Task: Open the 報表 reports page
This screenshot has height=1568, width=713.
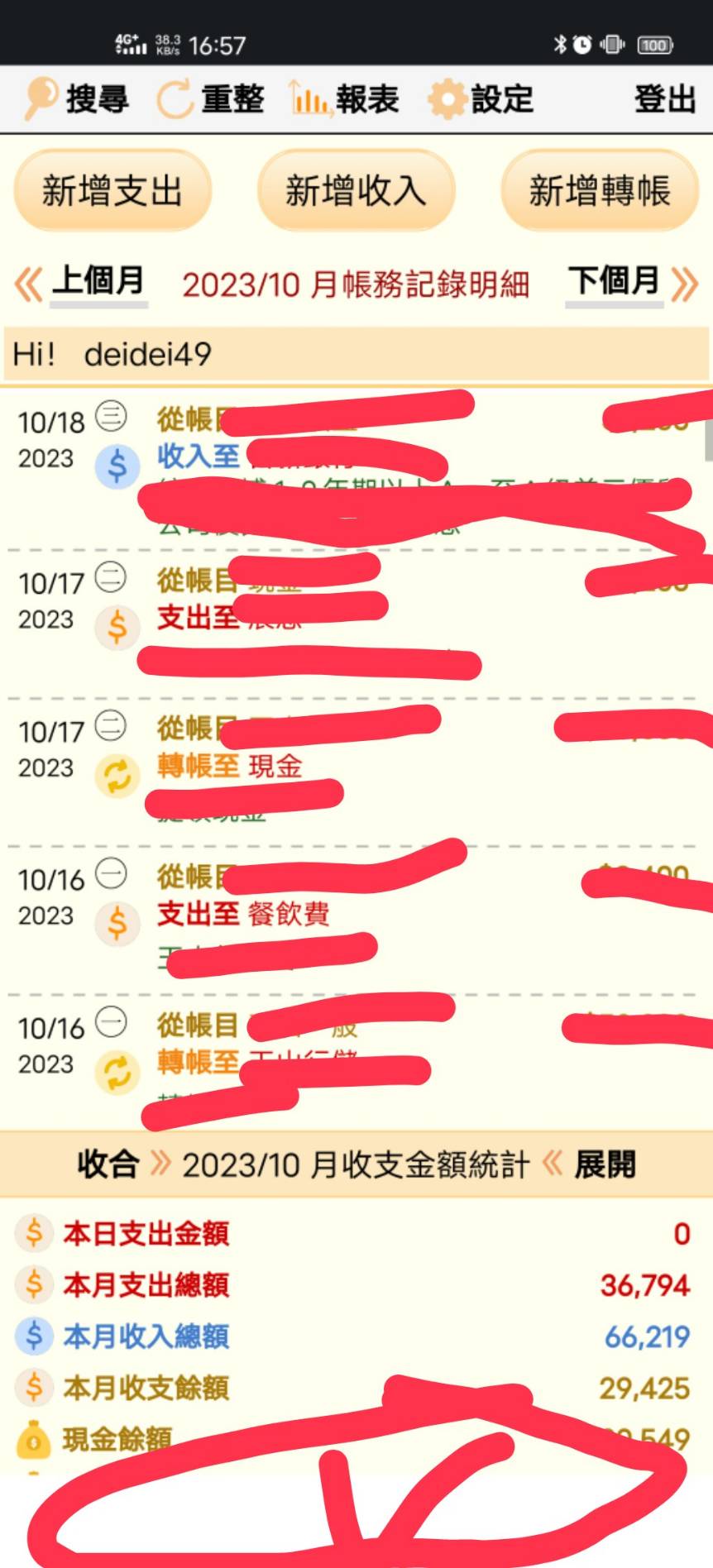Action: coord(345,99)
